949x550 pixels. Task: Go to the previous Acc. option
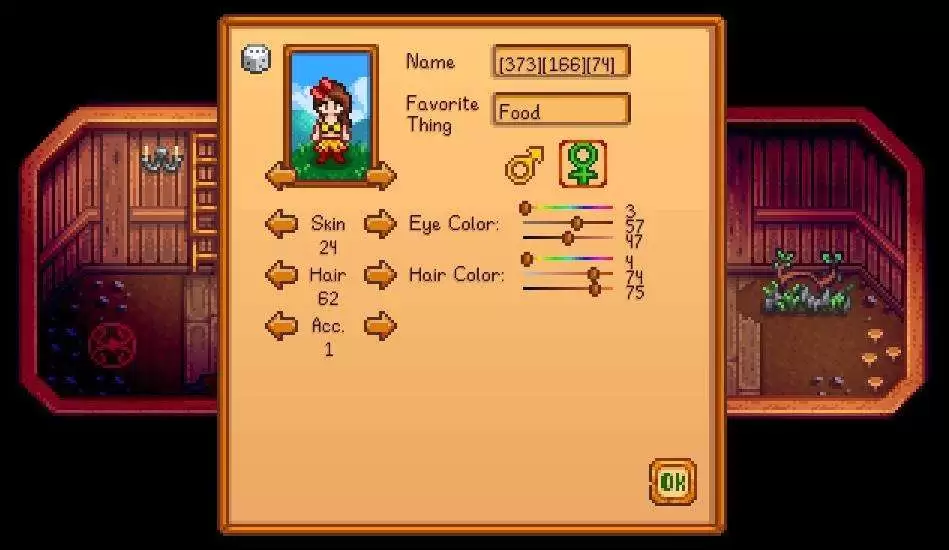[281, 325]
